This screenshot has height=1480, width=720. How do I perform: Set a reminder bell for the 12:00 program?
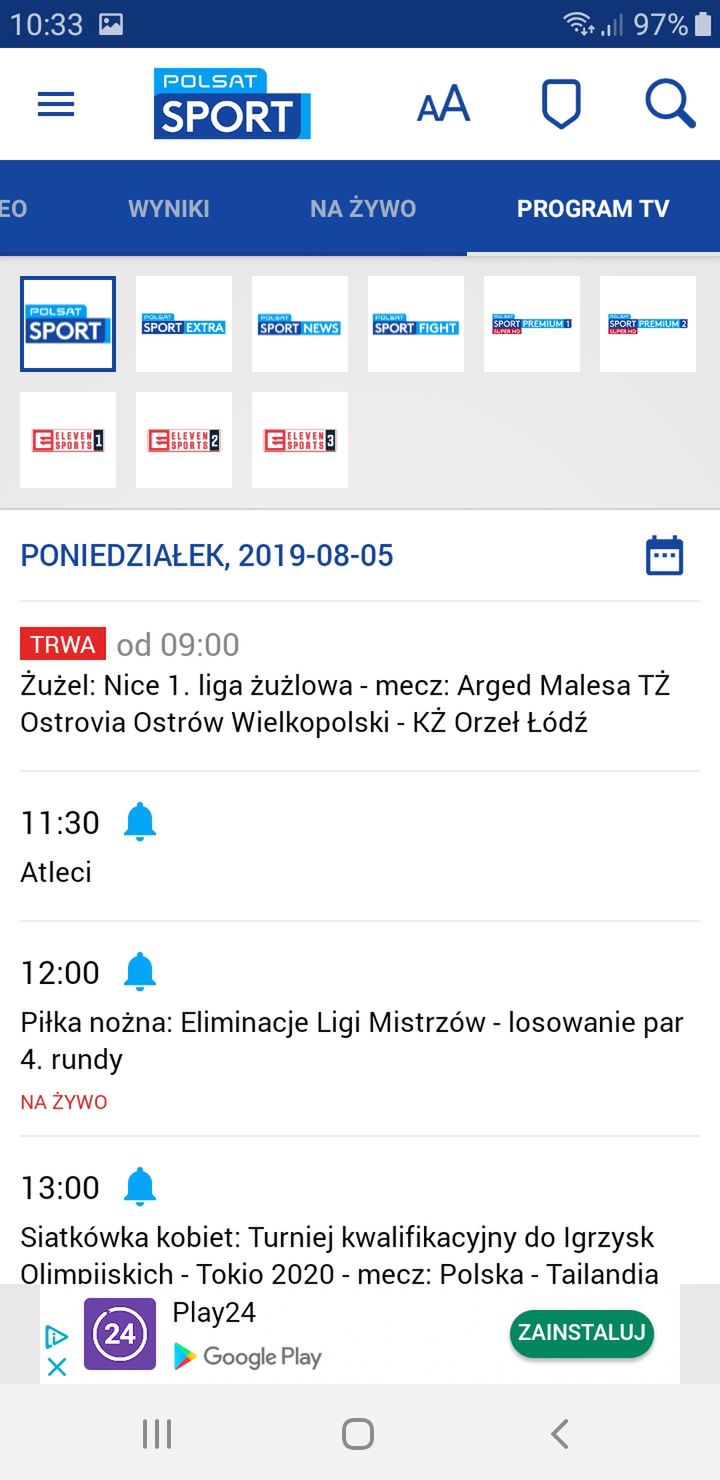tap(140, 972)
